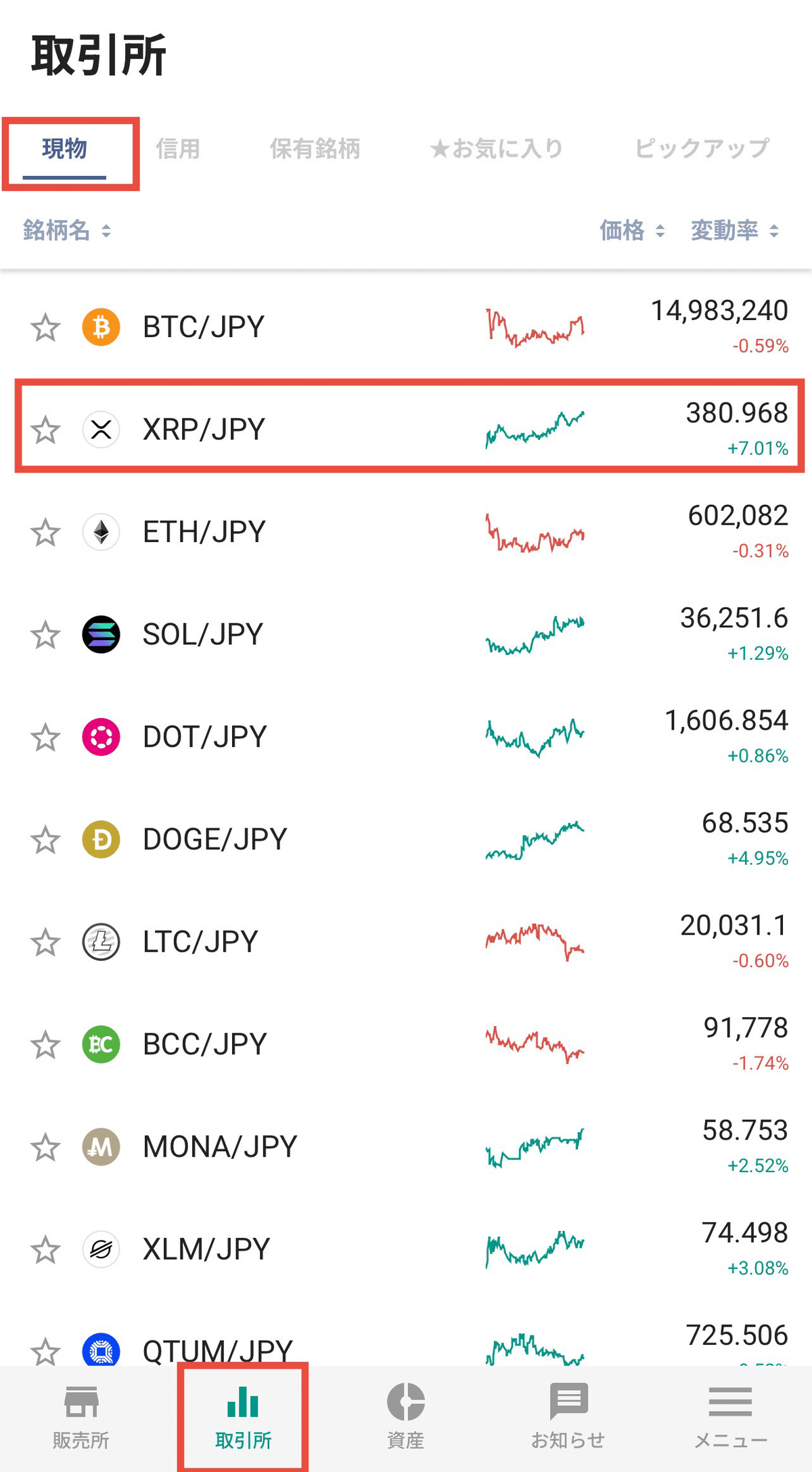This screenshot has width=812, height=1472.
Task: Go to the 販売所 tab
Action: 81,1417
